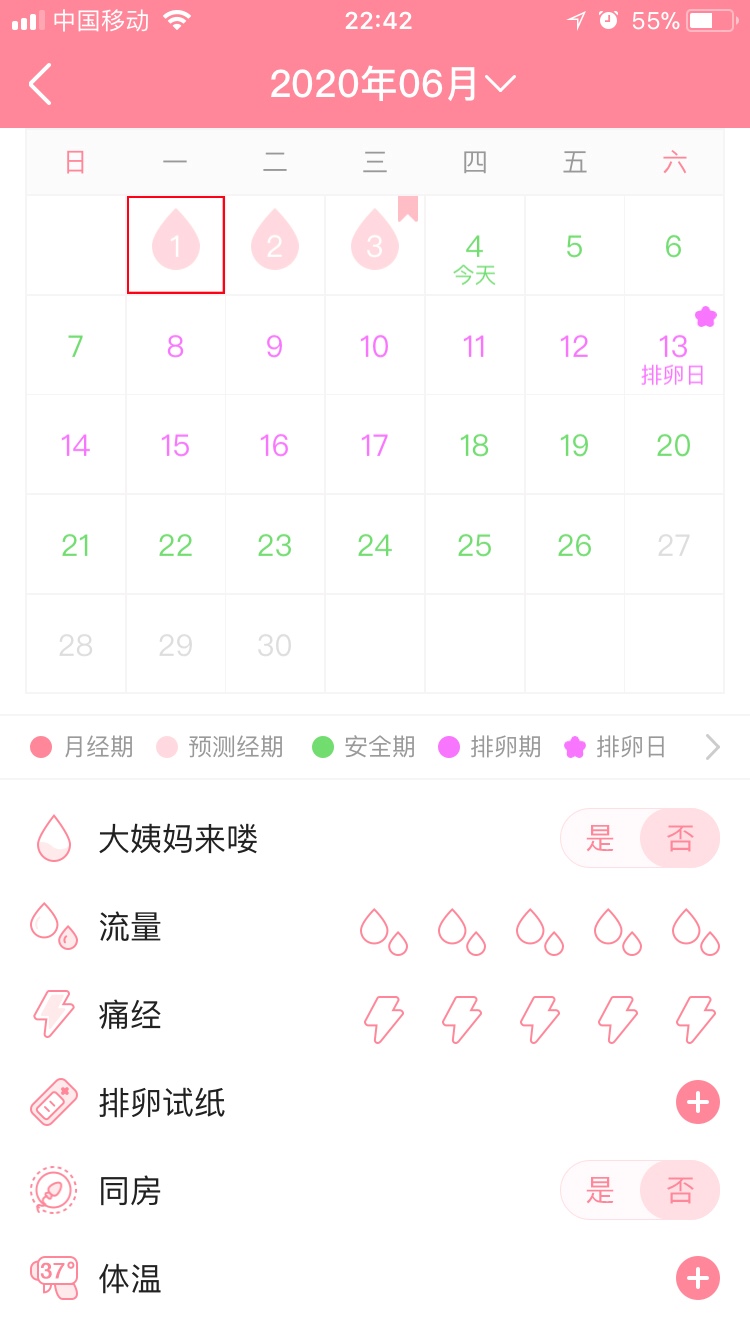Rate 流量 with the first droplet

point(383,931)
